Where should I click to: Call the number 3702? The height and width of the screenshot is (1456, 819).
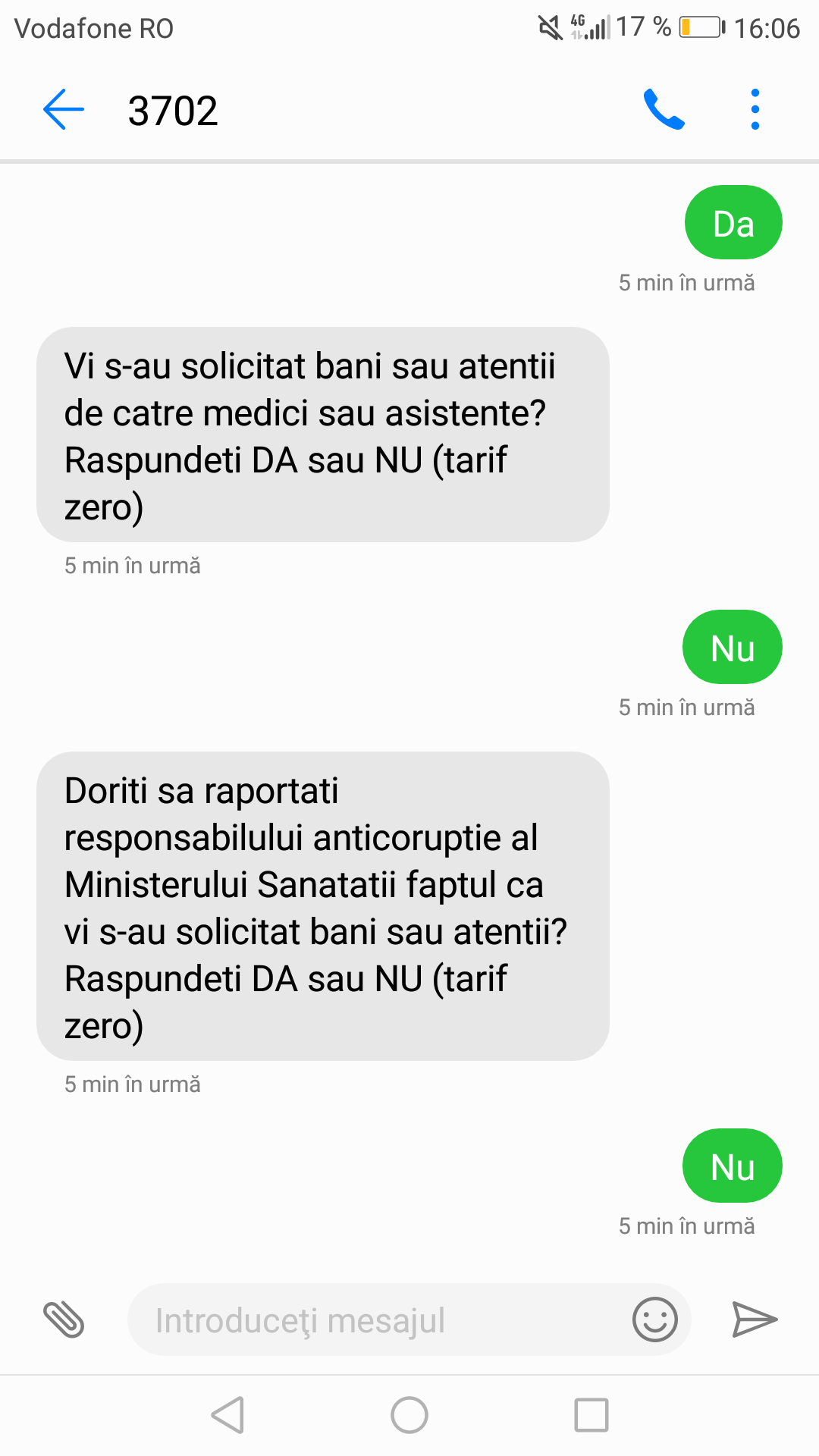coord(664,110)
